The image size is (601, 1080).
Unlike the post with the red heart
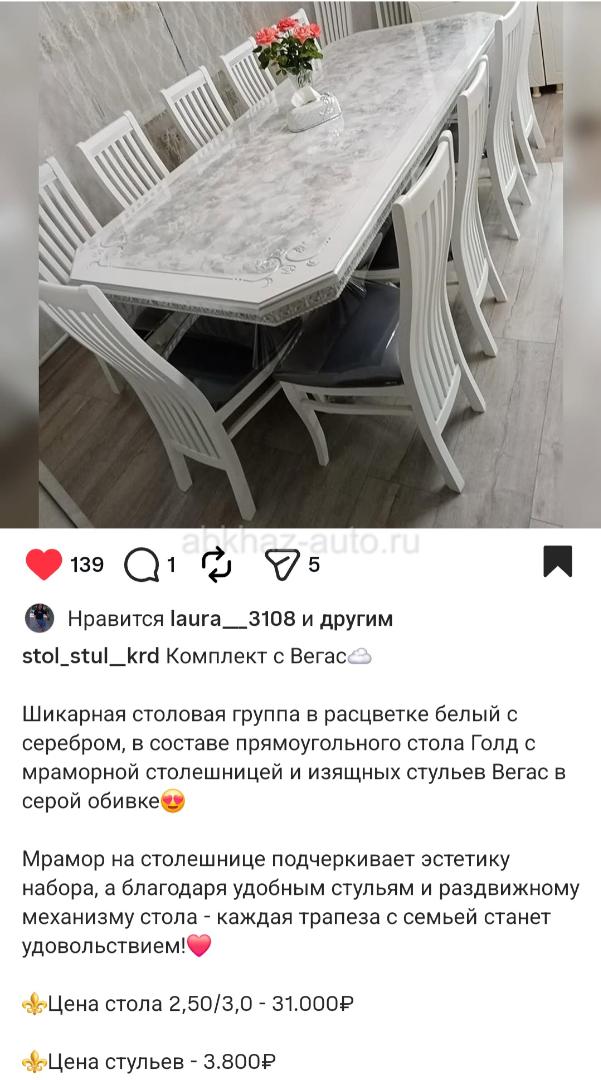44,564
